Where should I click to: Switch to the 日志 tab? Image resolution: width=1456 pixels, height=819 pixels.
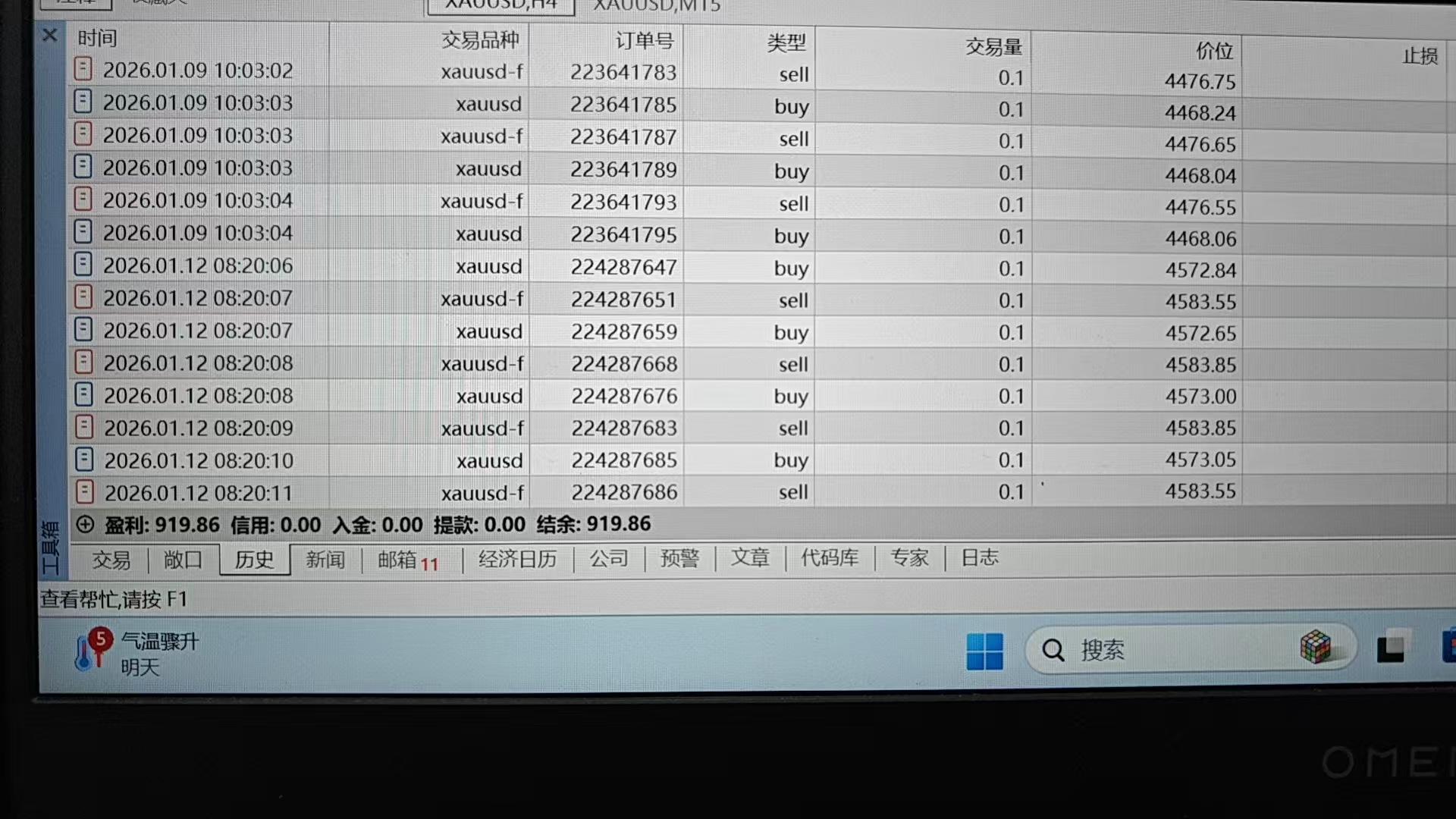980,557
